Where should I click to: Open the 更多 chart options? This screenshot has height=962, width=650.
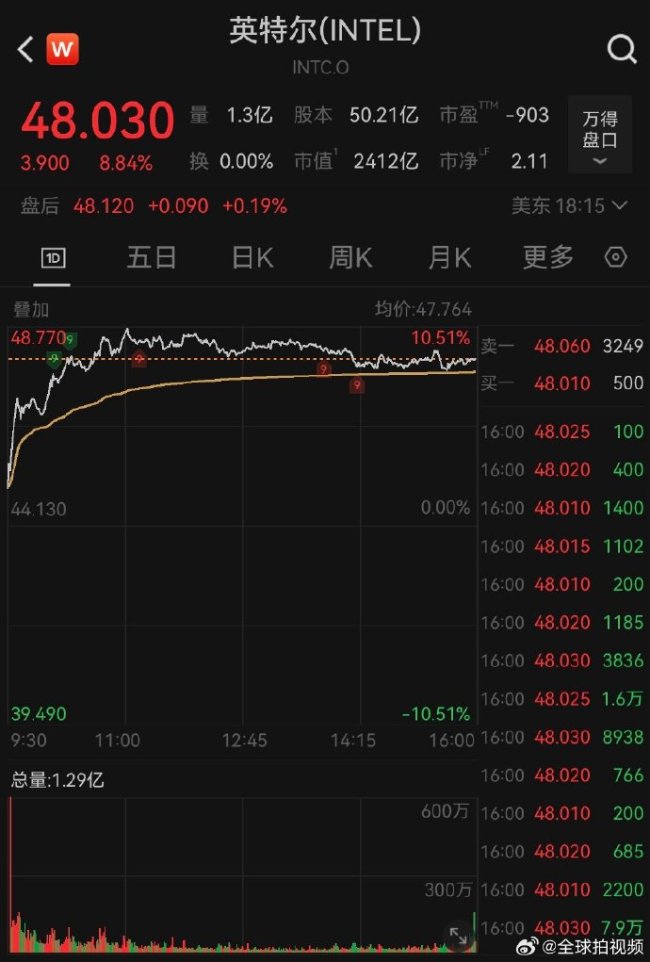tap(548, 258)
